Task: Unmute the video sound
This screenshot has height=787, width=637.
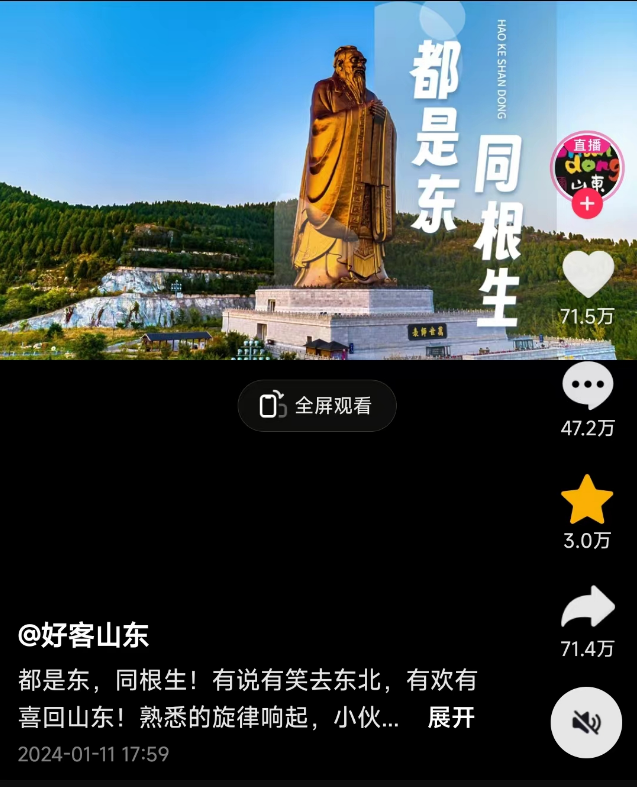Action: point(587,722)
